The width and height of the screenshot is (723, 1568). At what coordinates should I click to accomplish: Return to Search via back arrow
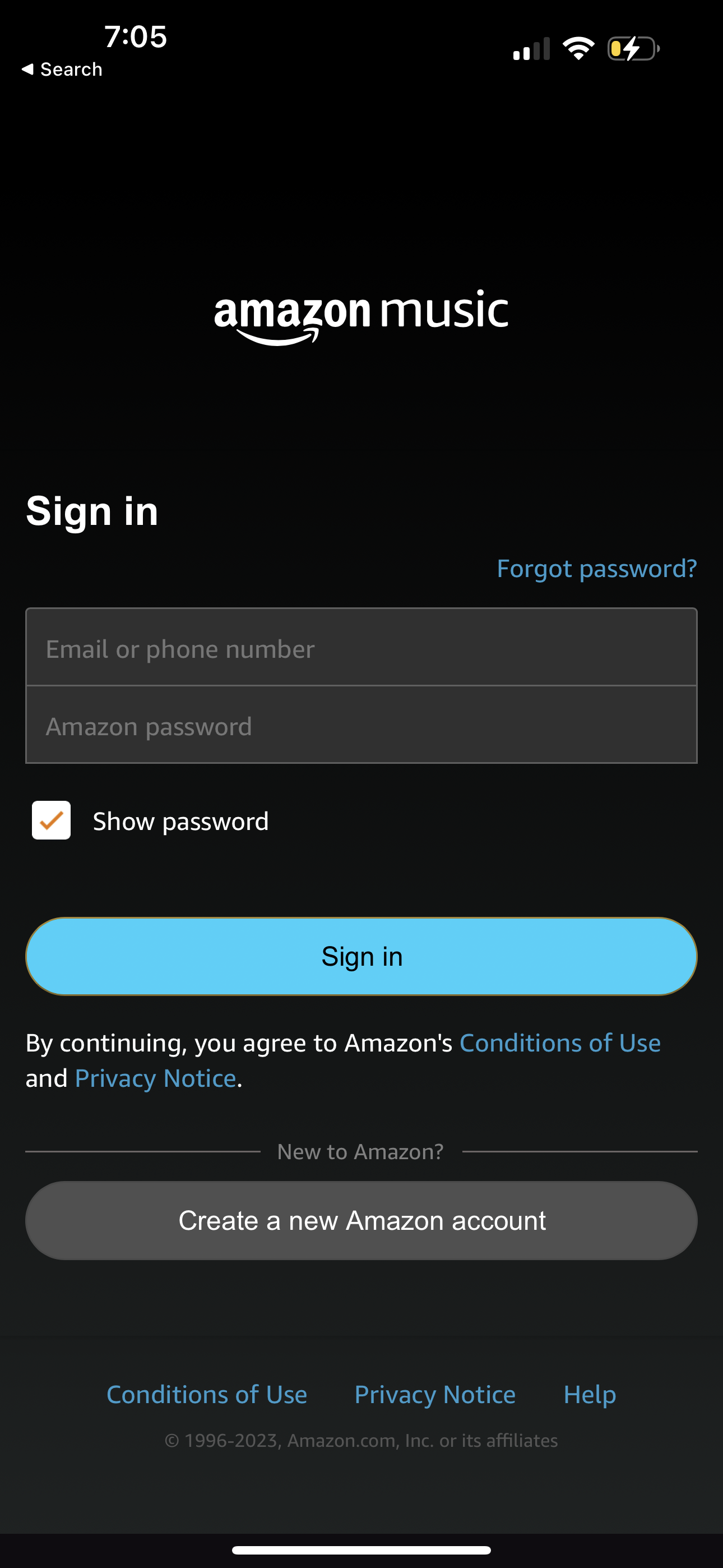(62, 69)
